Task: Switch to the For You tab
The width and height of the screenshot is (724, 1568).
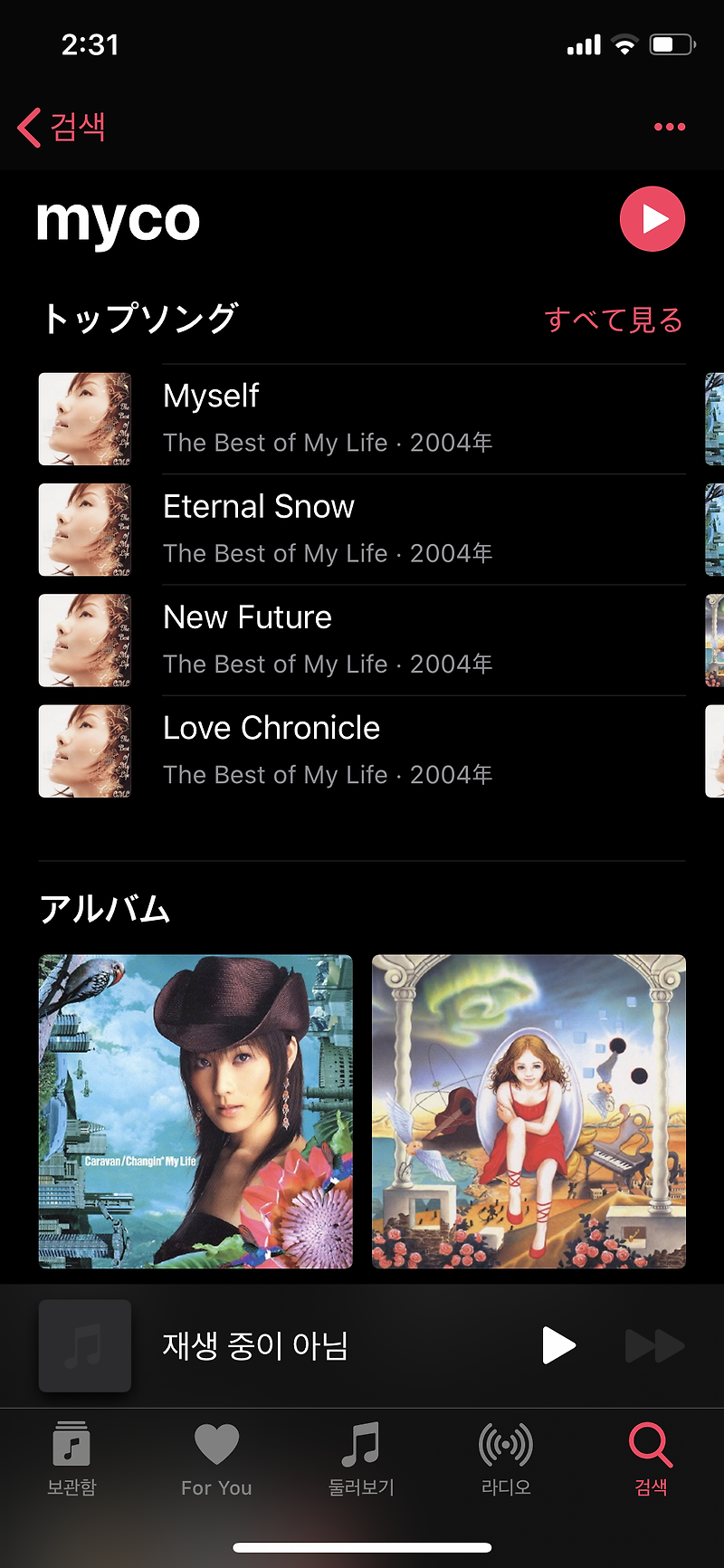Action: [216, 1459]
